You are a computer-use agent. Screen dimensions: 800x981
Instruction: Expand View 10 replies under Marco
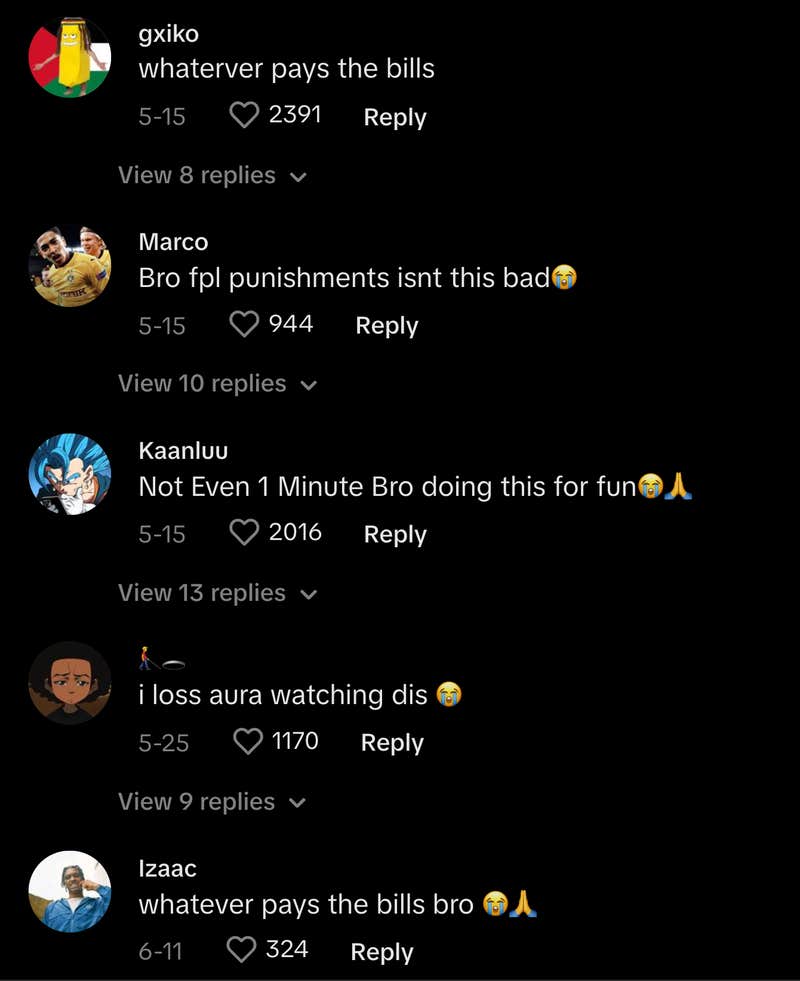pyautogui.click(x=217, y=384)
